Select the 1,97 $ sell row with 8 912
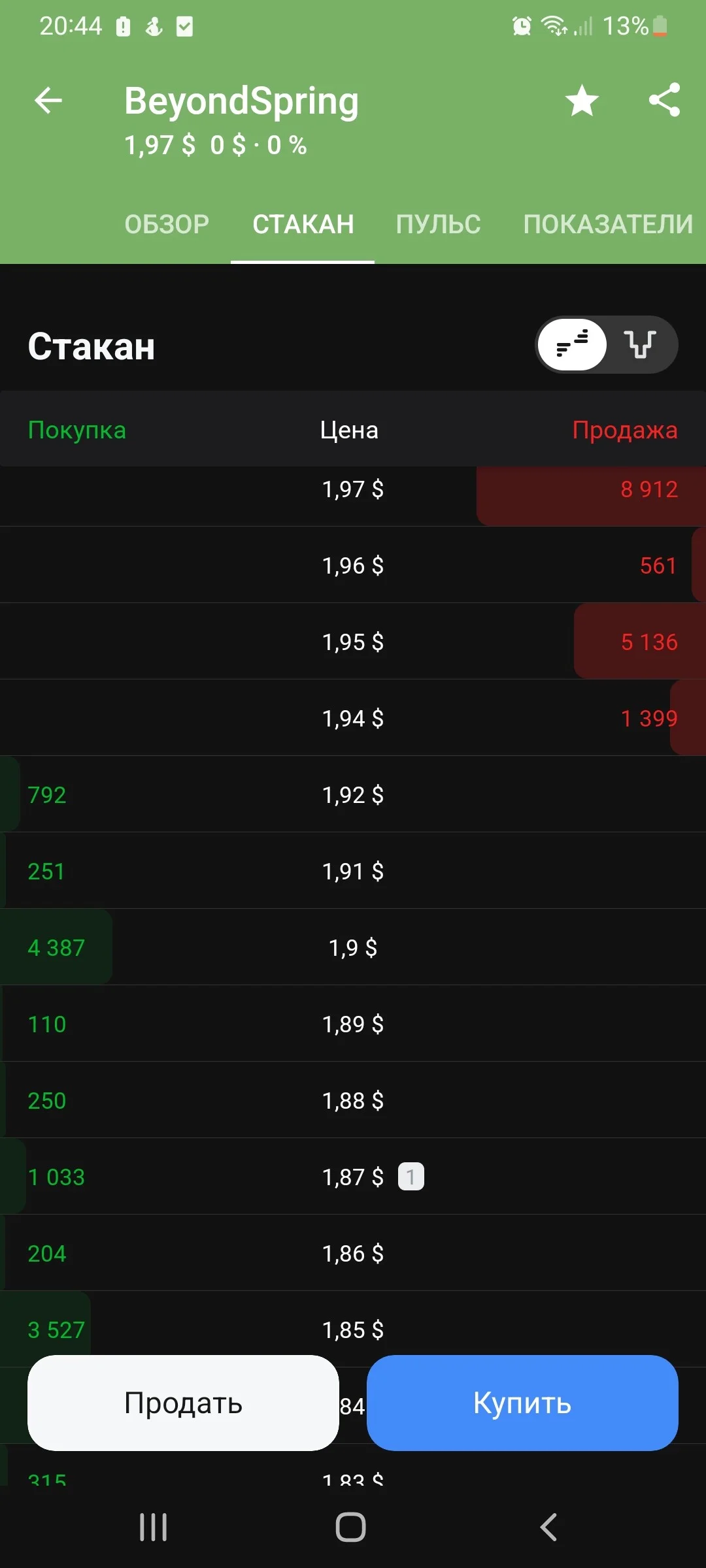Screen dimensions: 706x1568 pos(353,489)
